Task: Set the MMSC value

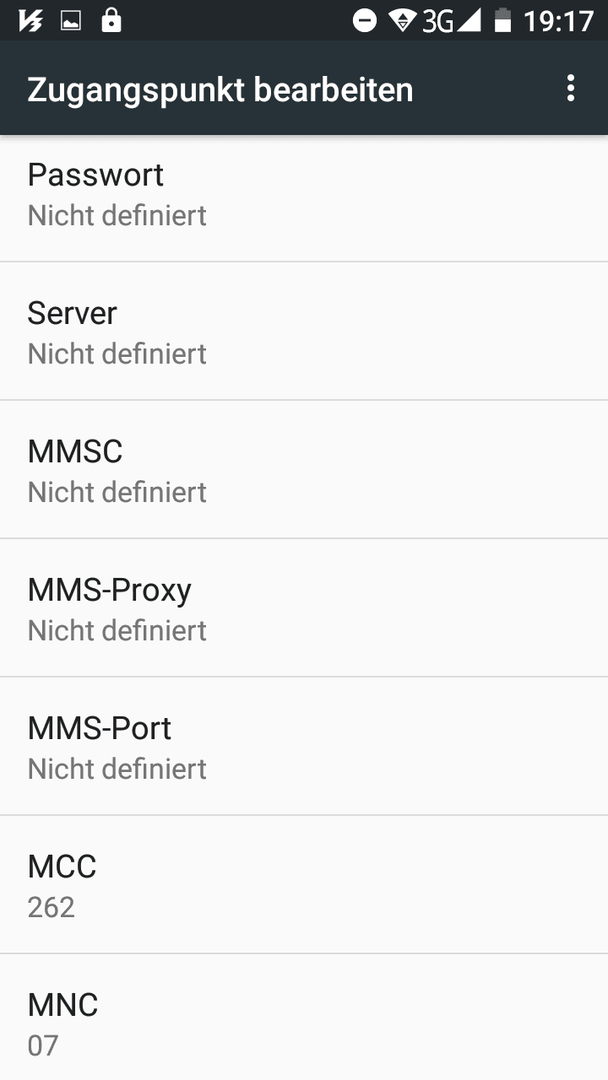Action: tap(304, 469)
